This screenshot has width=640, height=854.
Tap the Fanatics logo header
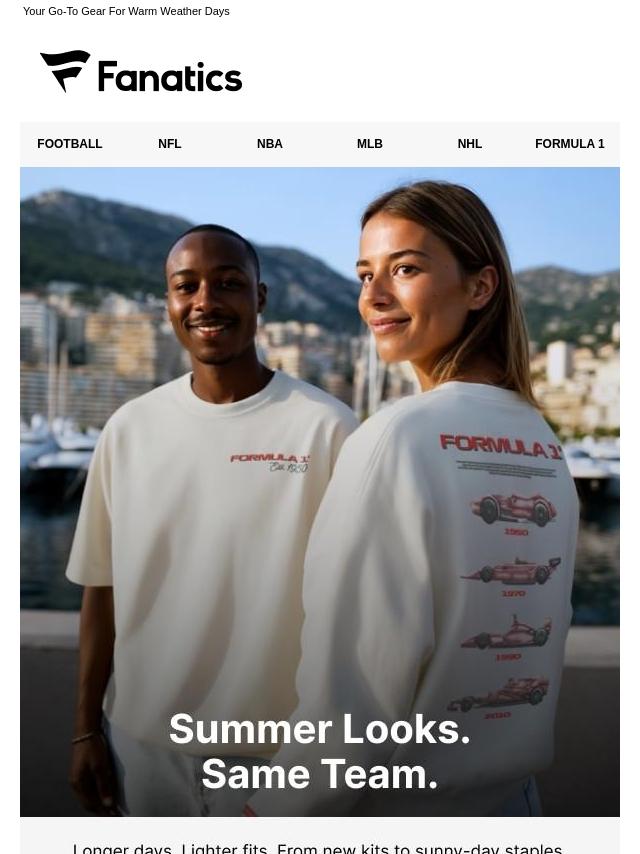point(141,72)
